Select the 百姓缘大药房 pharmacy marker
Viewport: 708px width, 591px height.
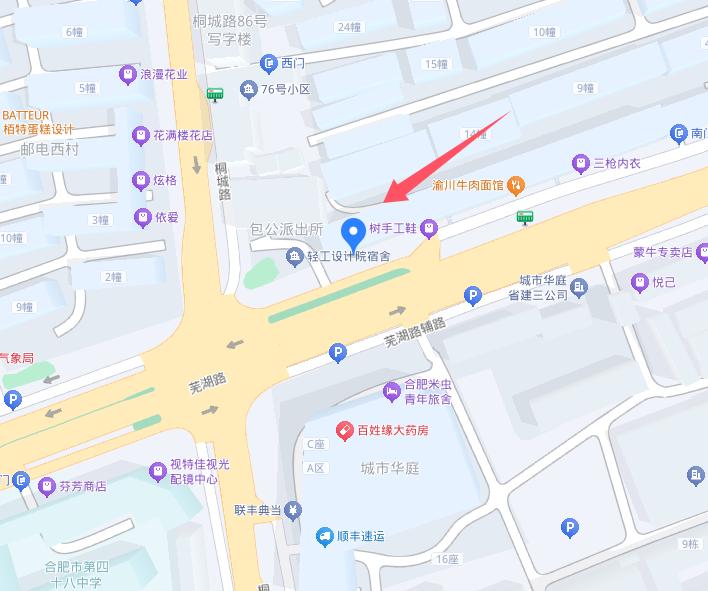(x=343, y=430)
